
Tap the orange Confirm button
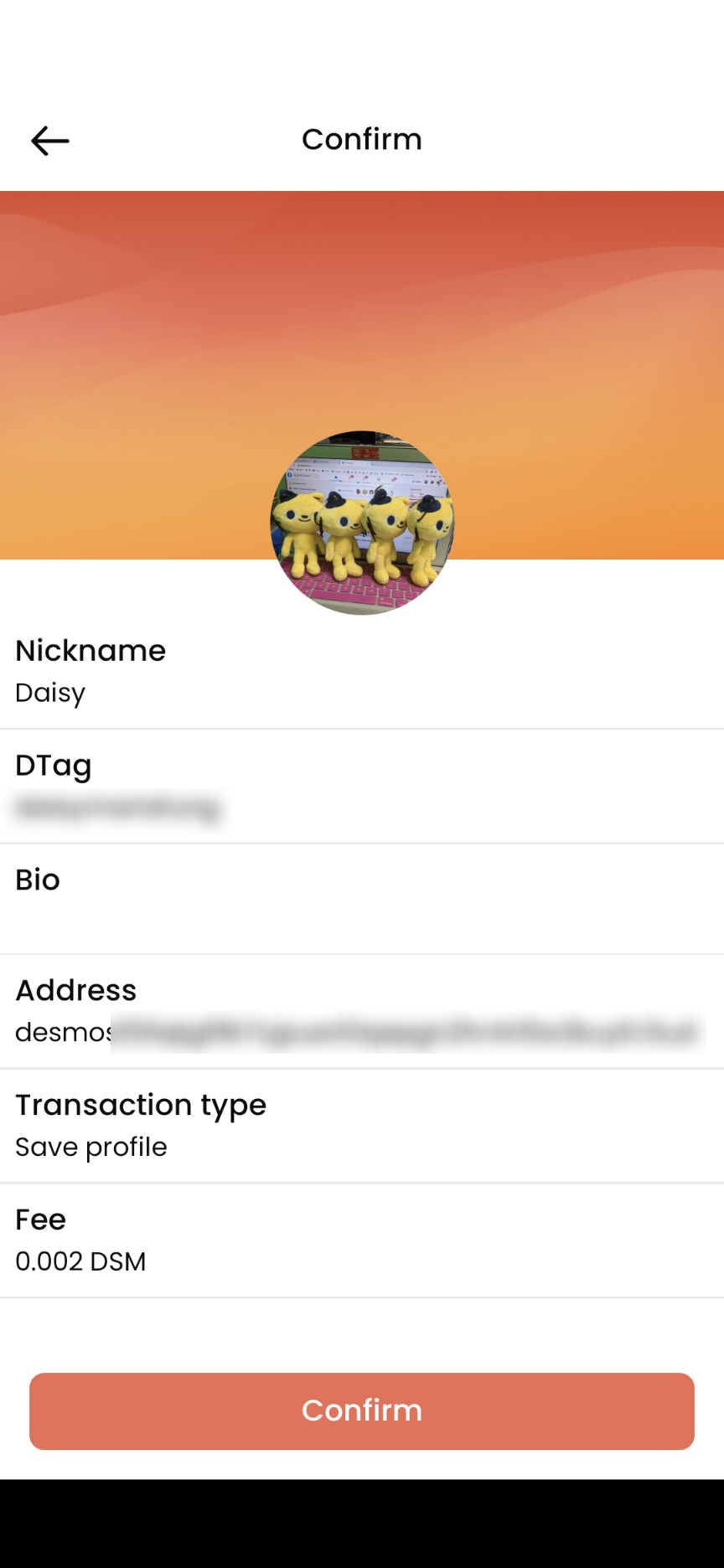coord(362,1411)
